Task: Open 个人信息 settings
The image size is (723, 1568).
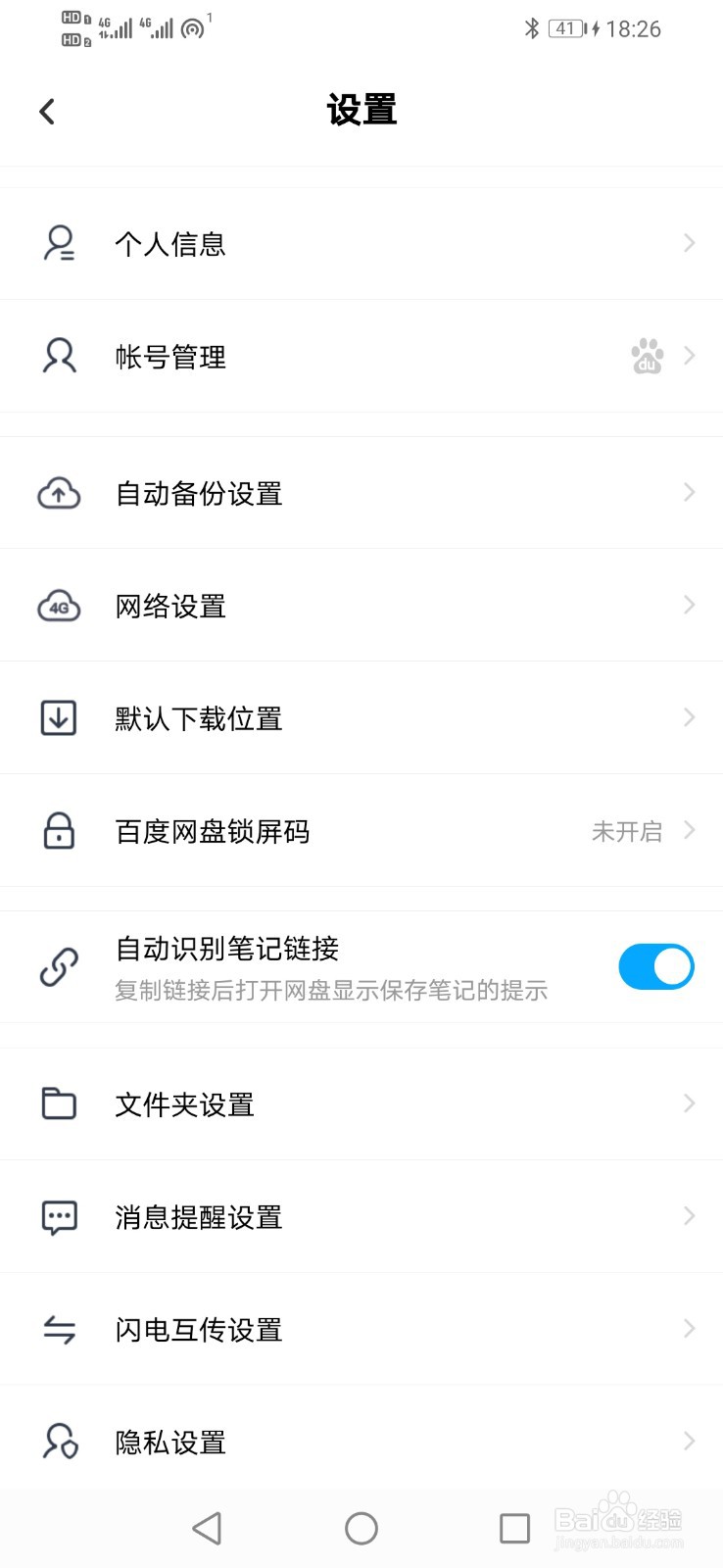Action: coord(361,244)
